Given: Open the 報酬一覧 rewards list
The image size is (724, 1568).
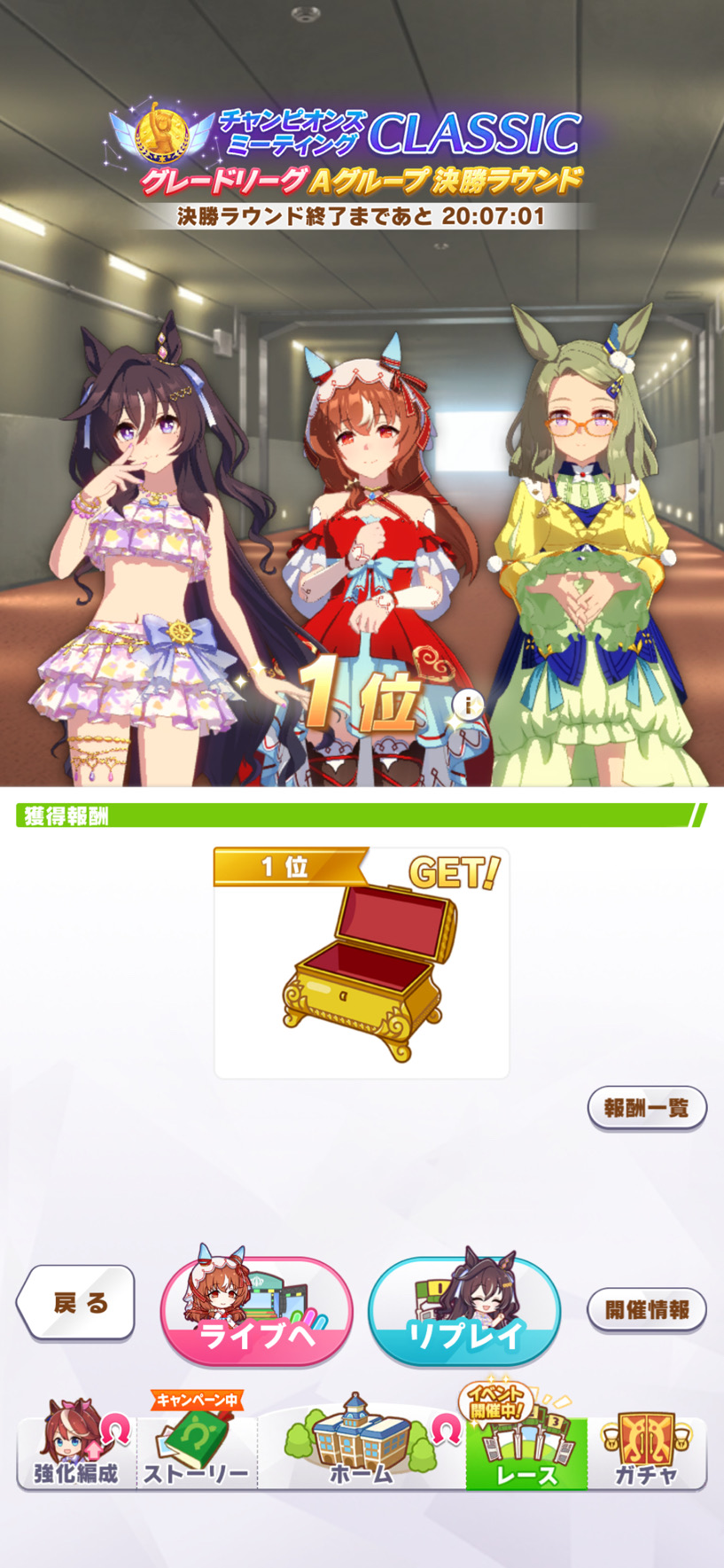Looking at the screenshot, I should point(647,1108).
